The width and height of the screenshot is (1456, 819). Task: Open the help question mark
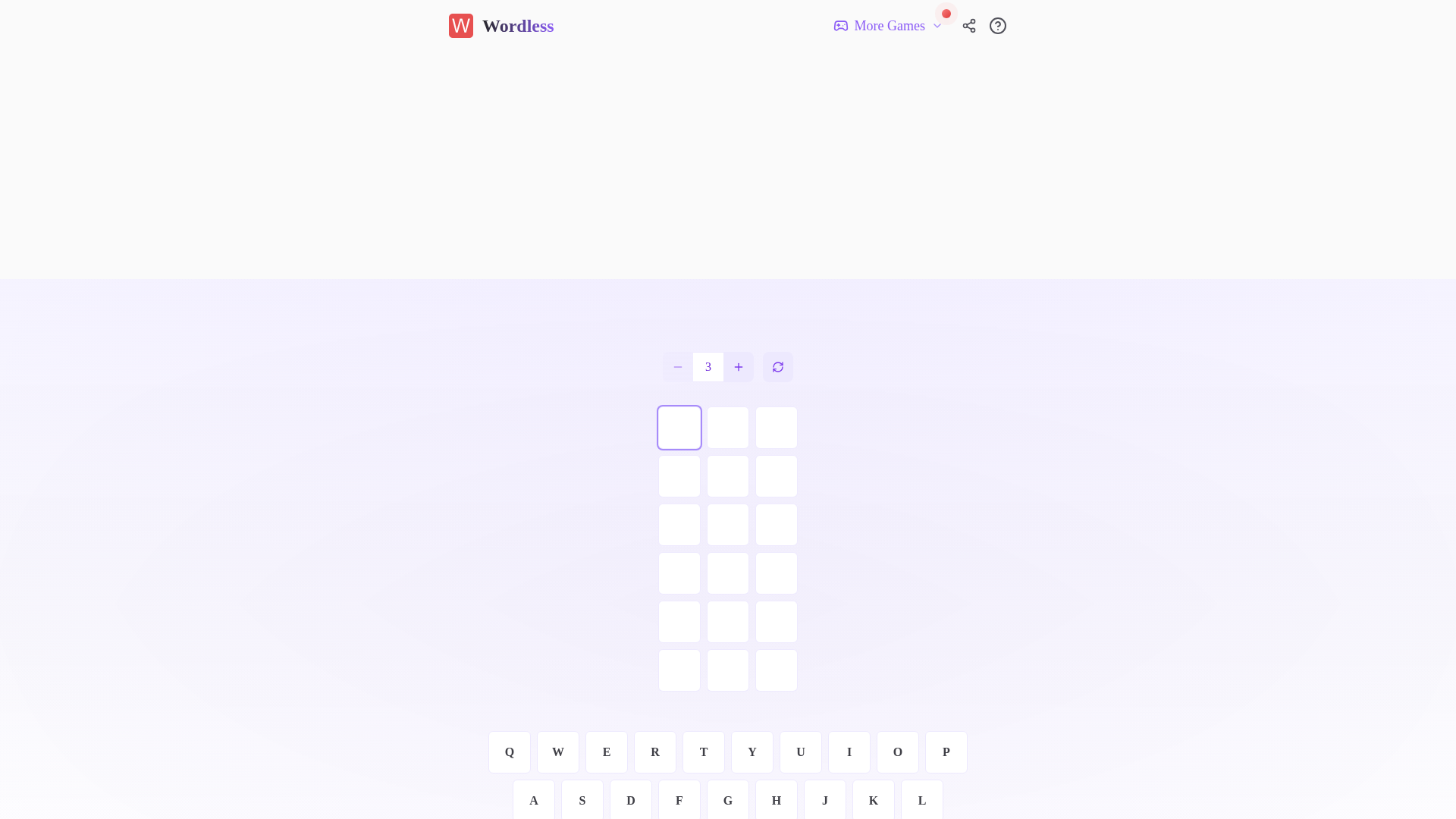pos(998,26)
